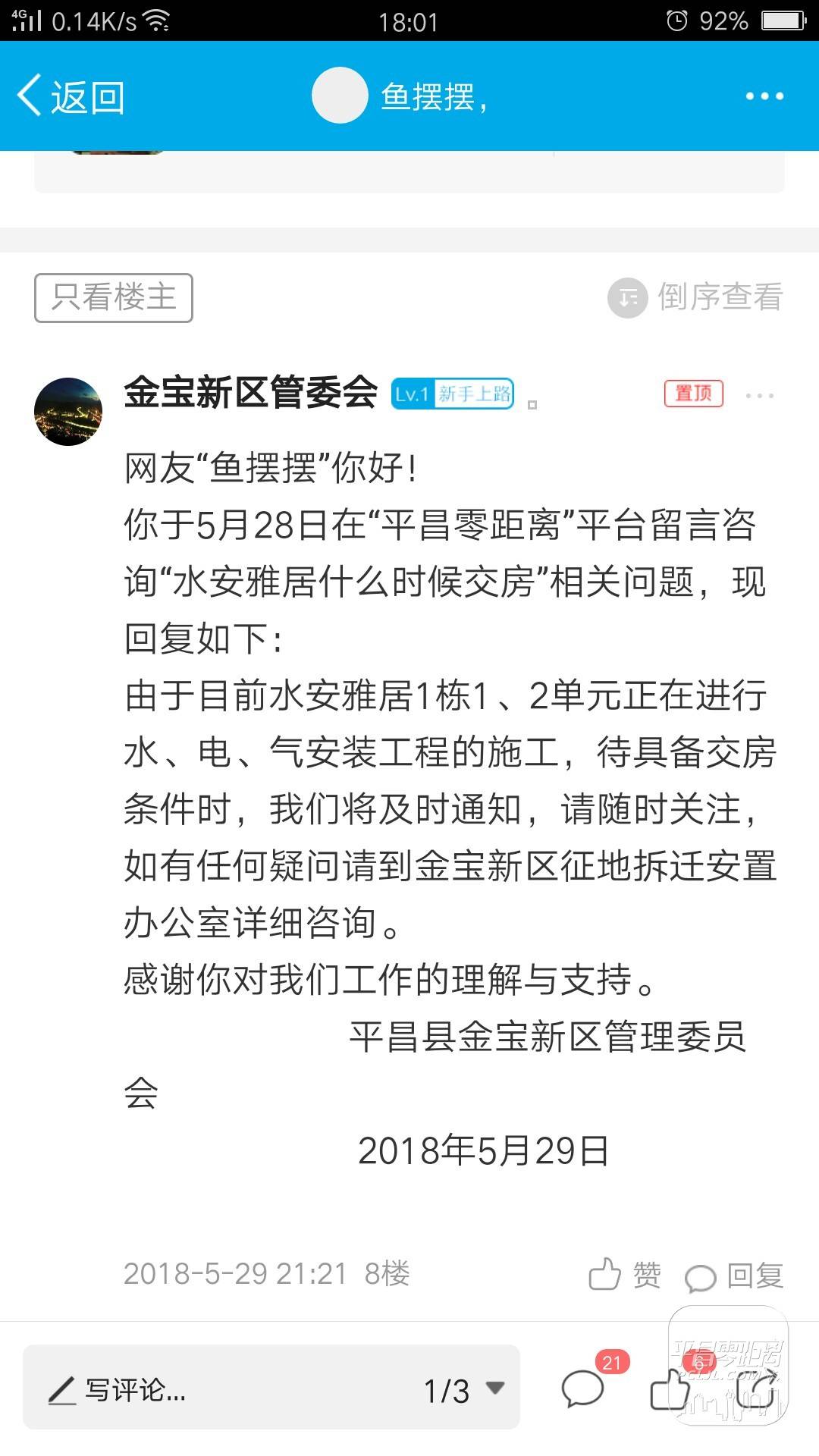Reply to the 8楼 post via 回复
This screenshot has height=1456, width=819.
pyautogui.click(x=733, y=1276)
